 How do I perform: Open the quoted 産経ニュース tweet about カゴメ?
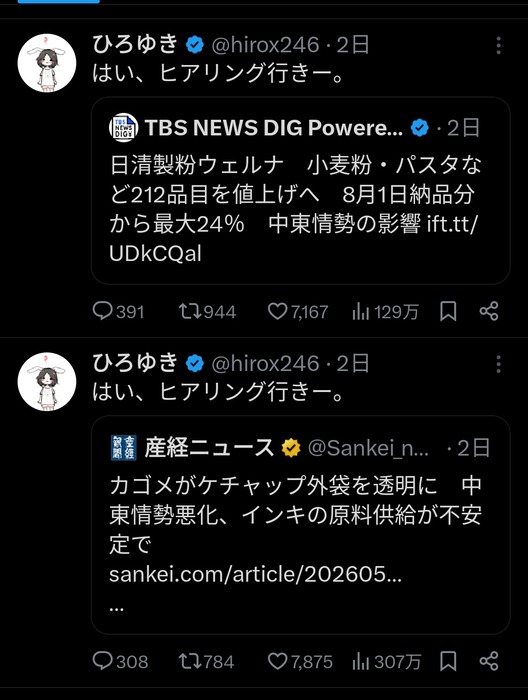[x=300, y=525]
